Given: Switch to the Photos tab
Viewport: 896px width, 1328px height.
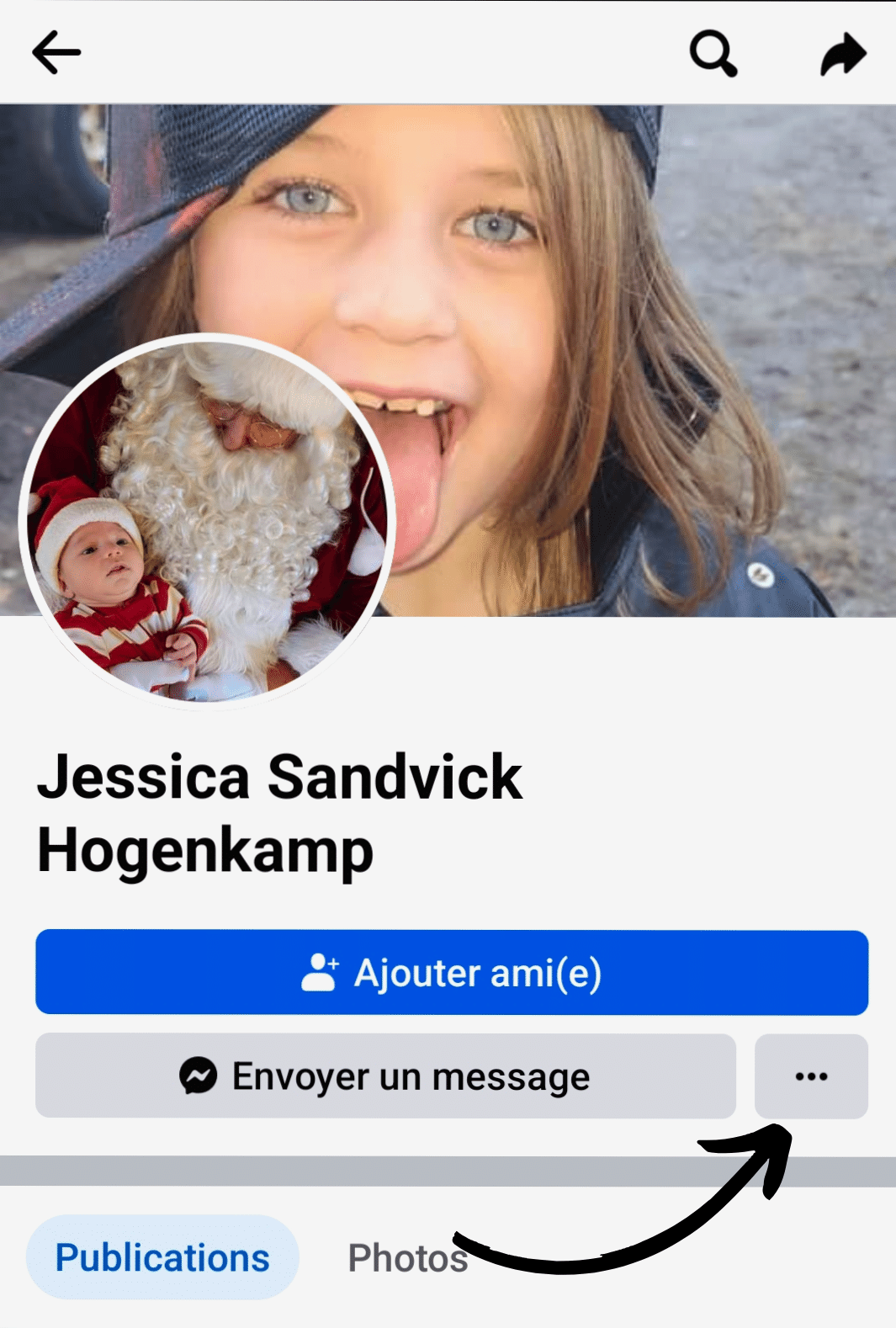Looking at the screenshot, I should pos(407,1257).
